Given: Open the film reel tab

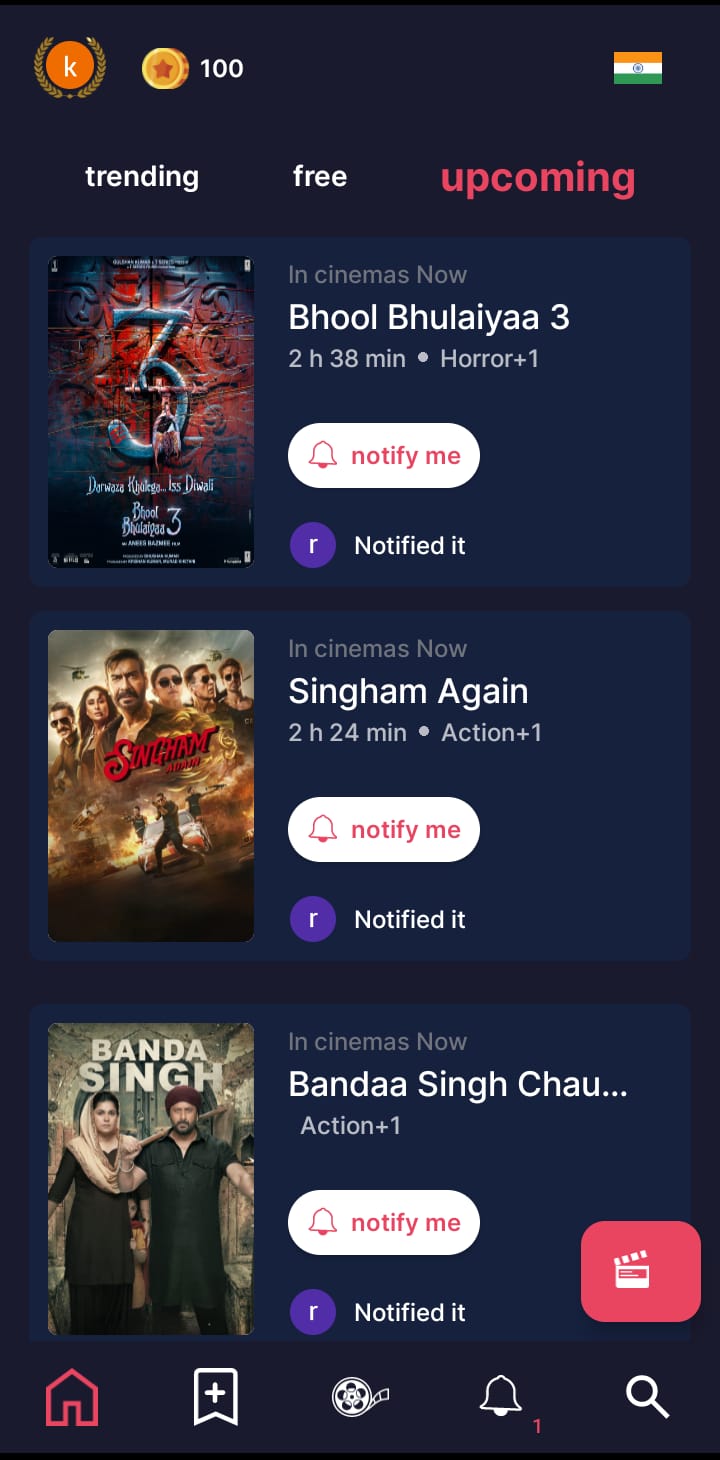Looking at the screenshot, I should pos(359,1396).
